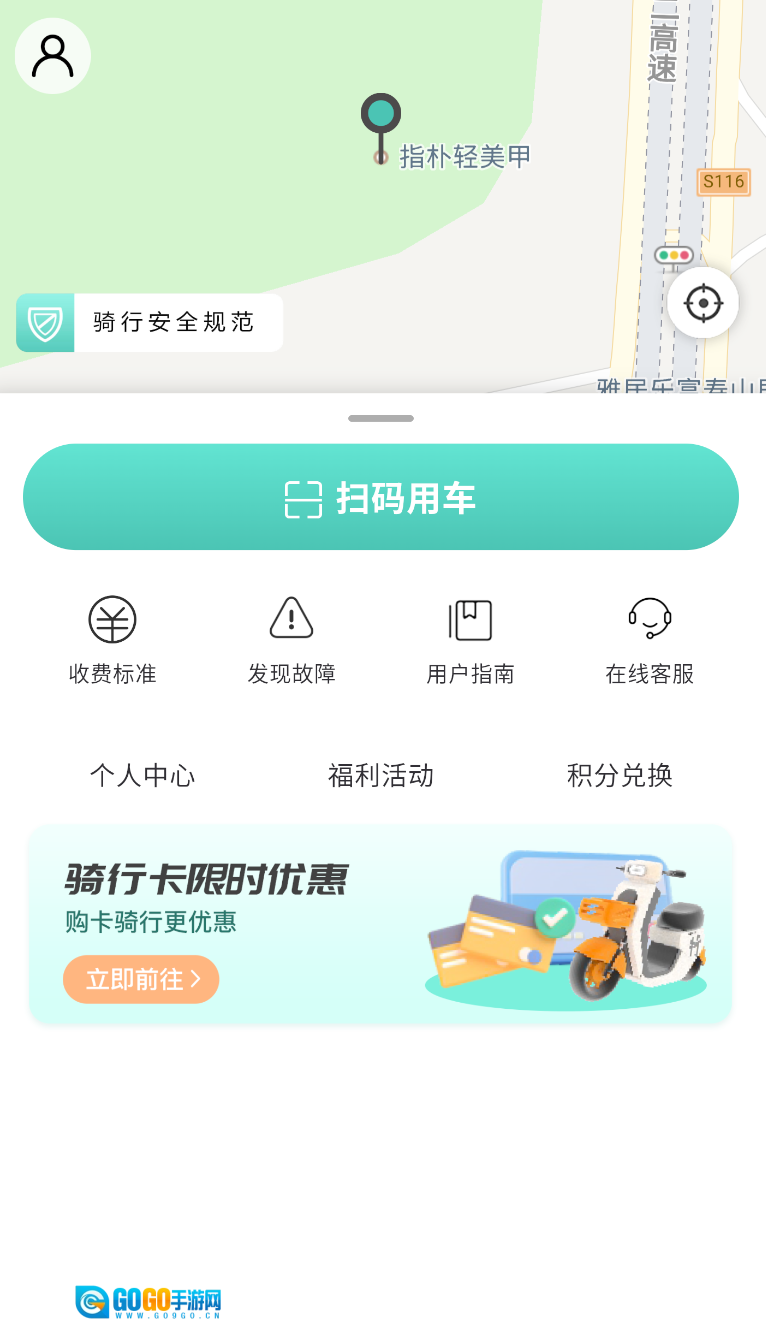Tap 立即前往 on the ride card banner
766x1329 pixels.
click(141, 979)
